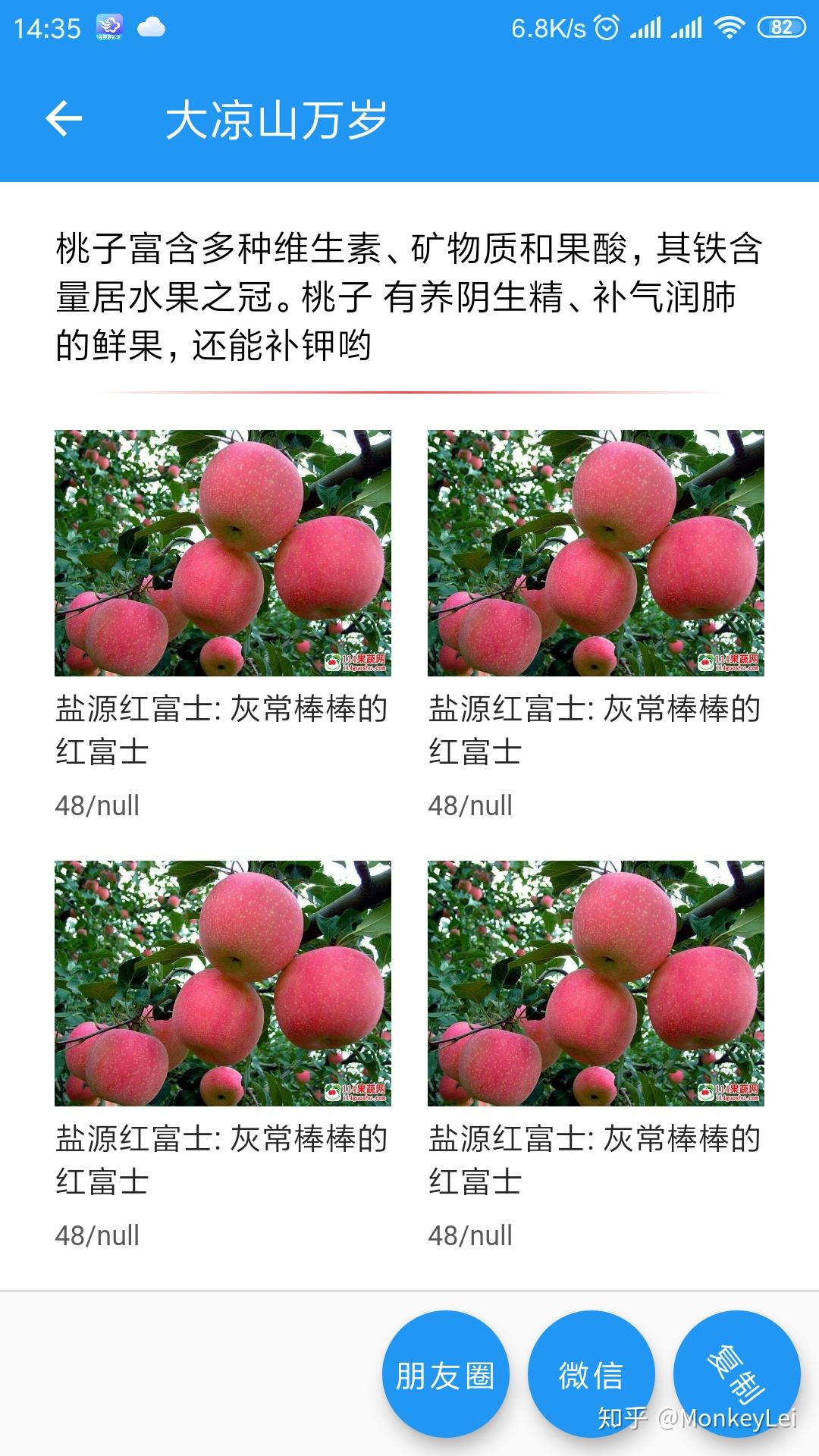Viewport: 819px width, 1456px height.
Task: Share via 微信 button
Action: coord(591,1374)
